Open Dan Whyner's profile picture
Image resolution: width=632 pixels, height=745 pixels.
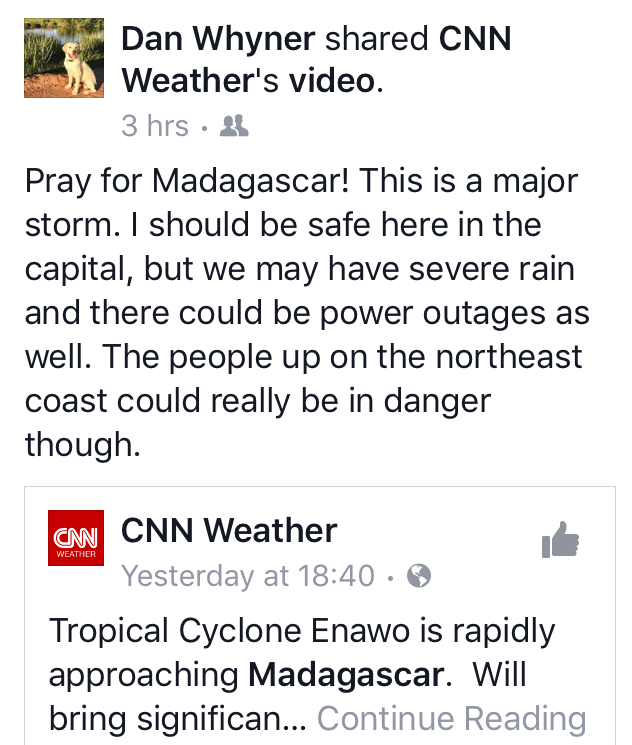[x=64, y=58]
